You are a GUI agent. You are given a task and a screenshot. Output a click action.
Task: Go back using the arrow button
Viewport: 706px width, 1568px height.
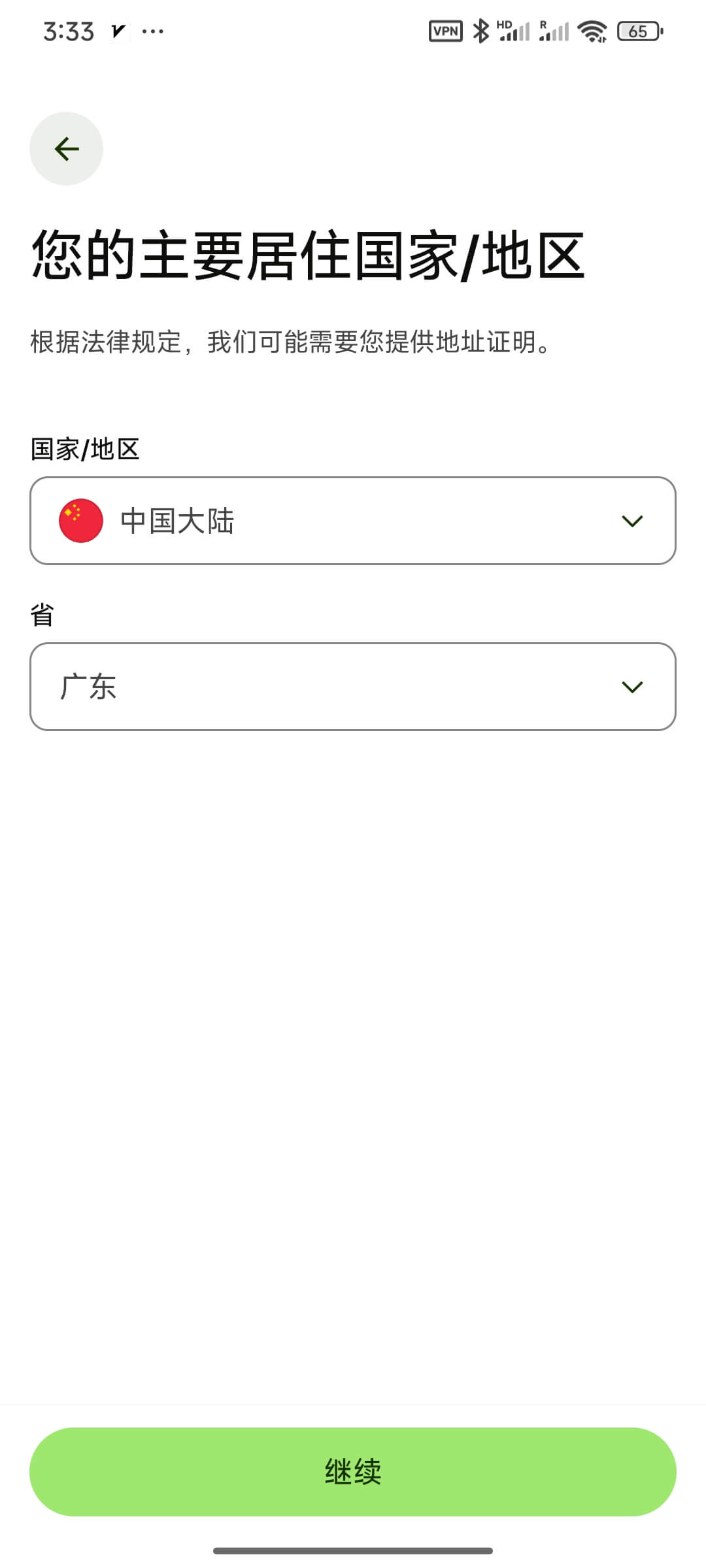point(66,149)
